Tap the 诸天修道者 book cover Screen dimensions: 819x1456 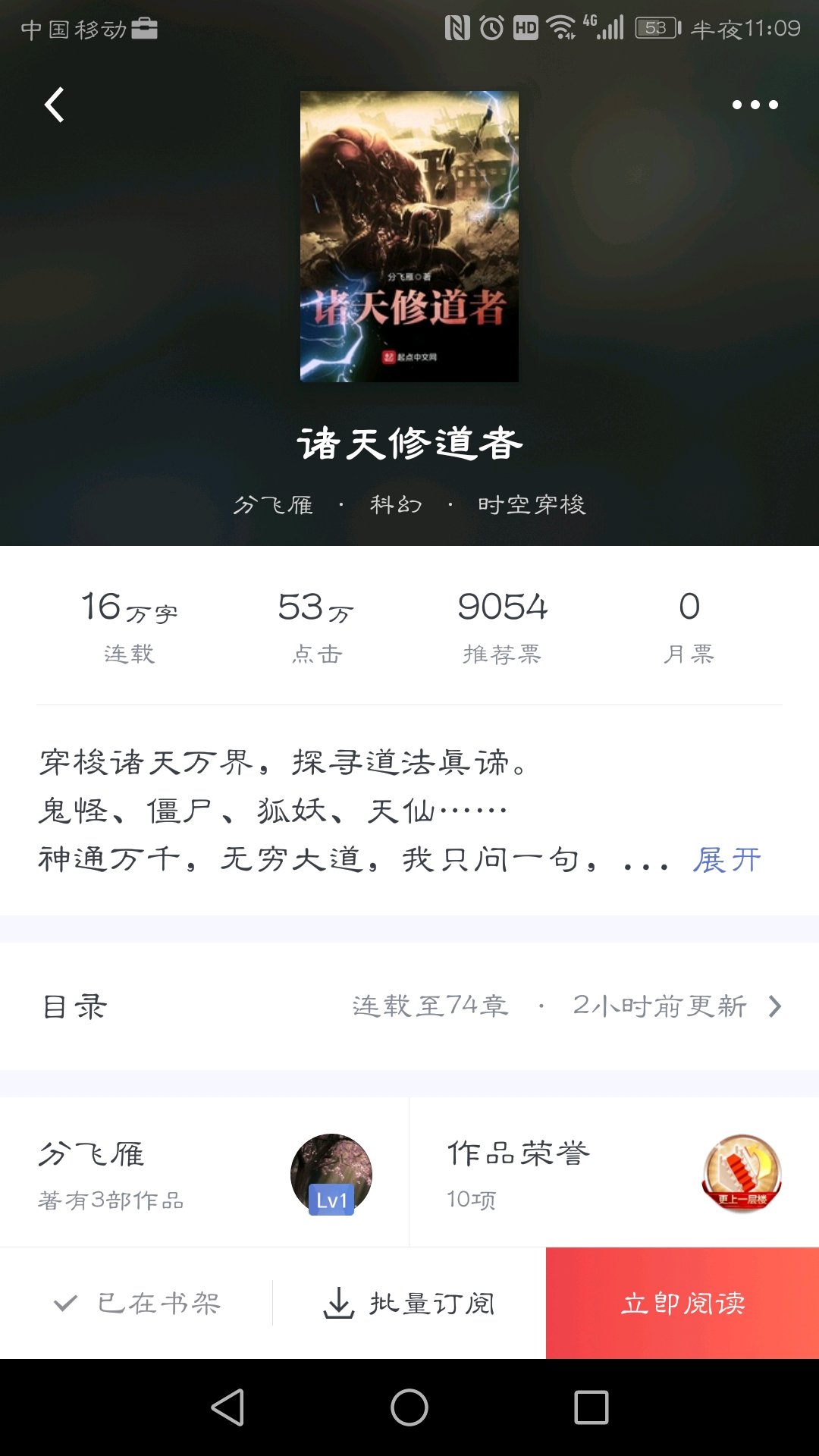pyautogui.click(x=409, y=236)
